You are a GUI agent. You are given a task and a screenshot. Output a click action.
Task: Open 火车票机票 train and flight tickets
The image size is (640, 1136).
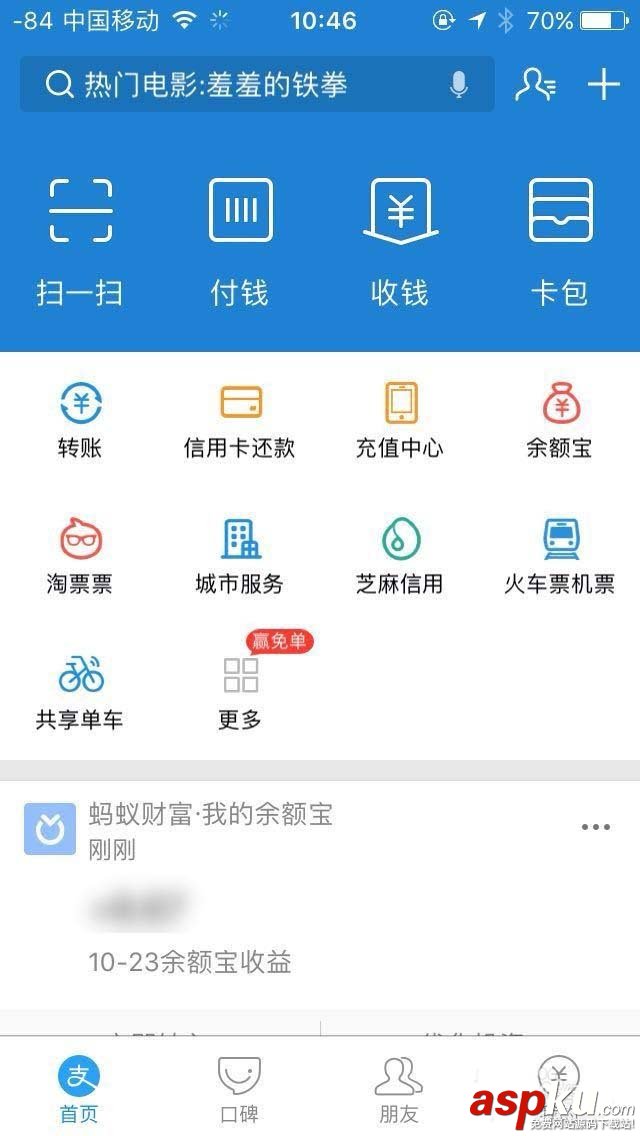pos(560,556)
